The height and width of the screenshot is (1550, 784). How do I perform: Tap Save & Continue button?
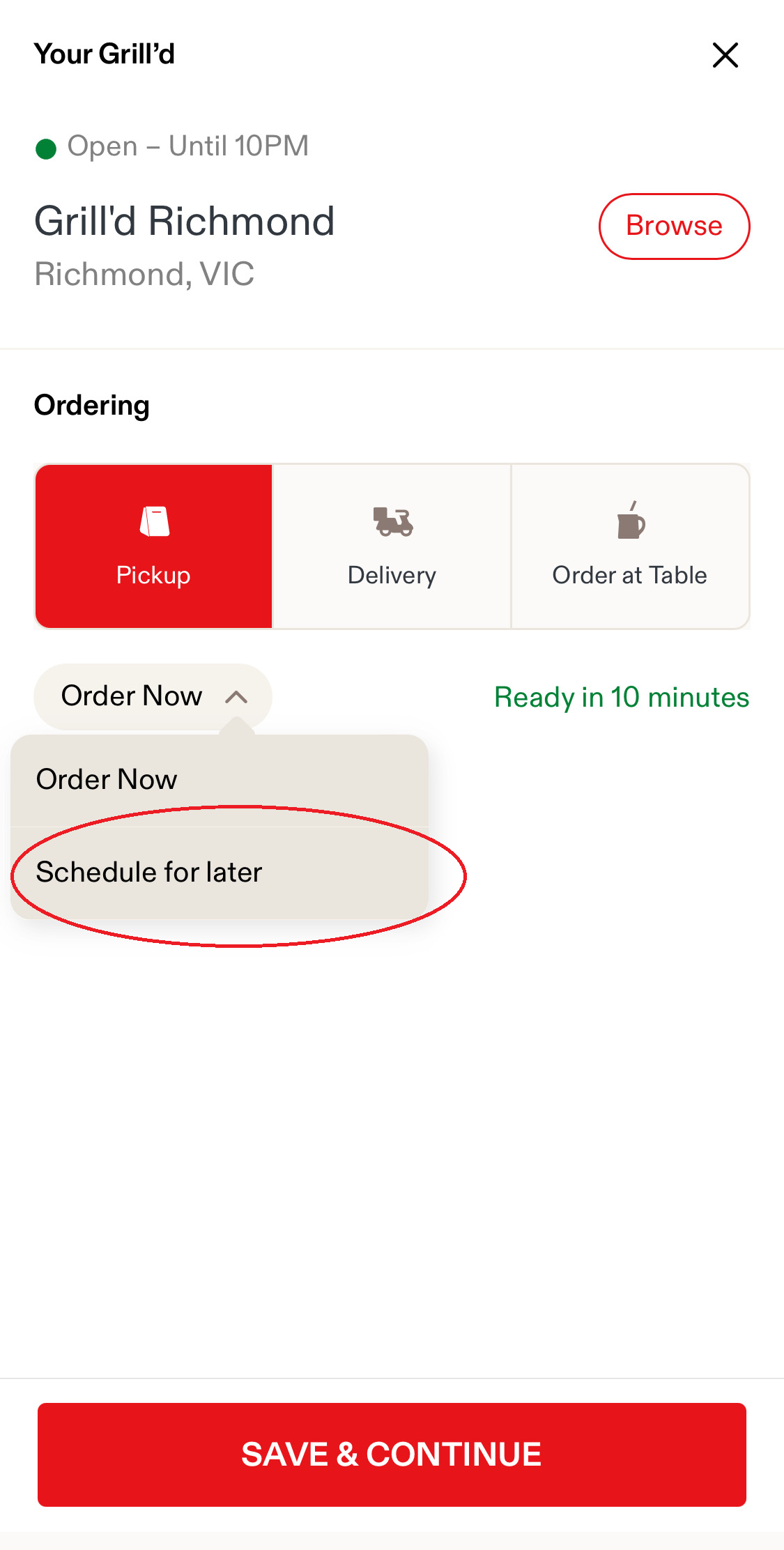point(392,1455)
